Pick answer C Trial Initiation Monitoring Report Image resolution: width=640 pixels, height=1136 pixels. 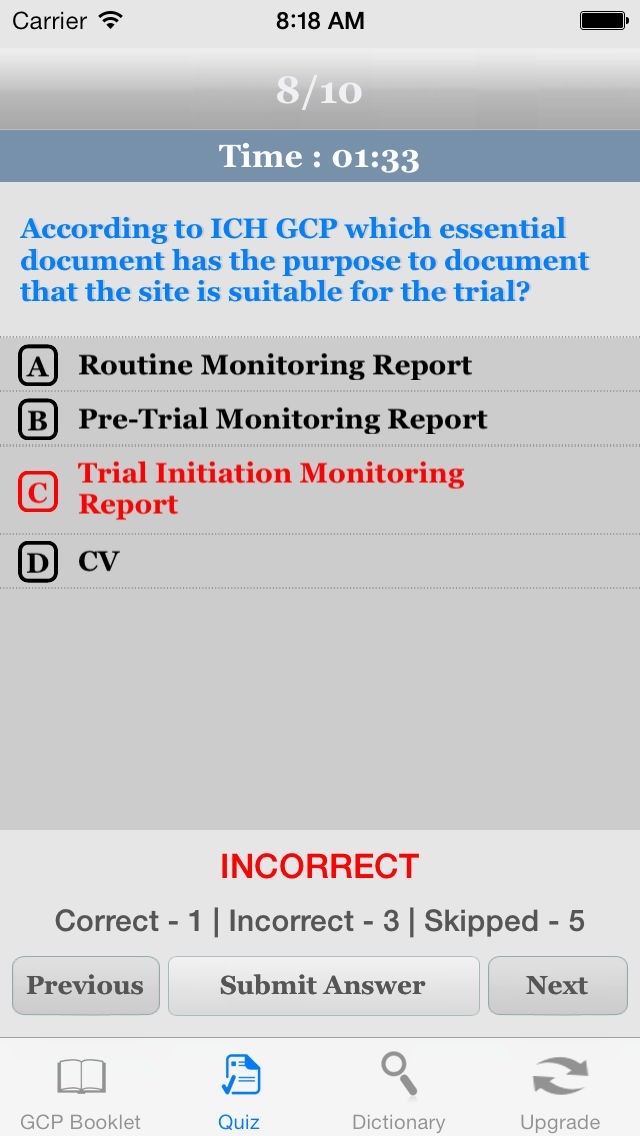[x=320, y=490]
